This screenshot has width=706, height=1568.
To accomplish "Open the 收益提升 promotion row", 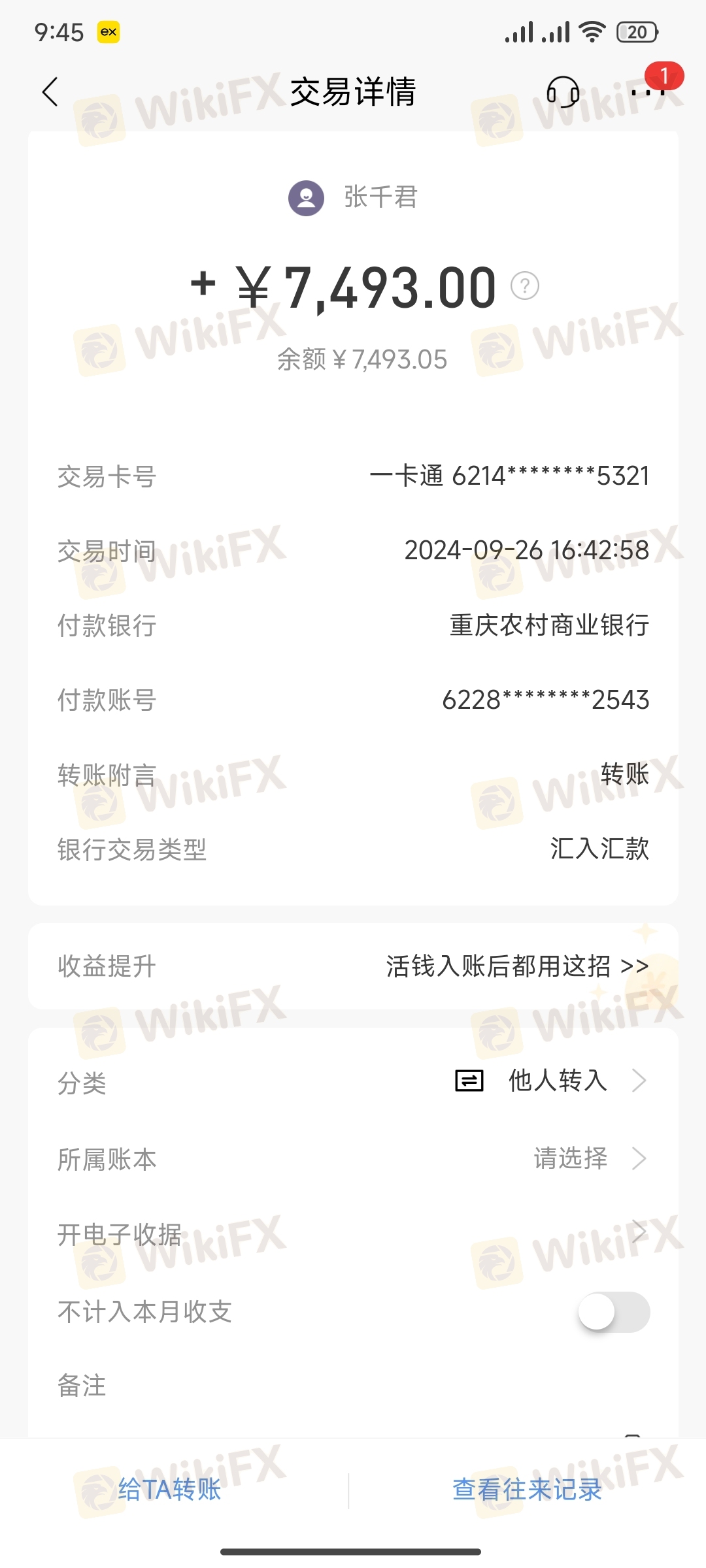I will 353,966.
